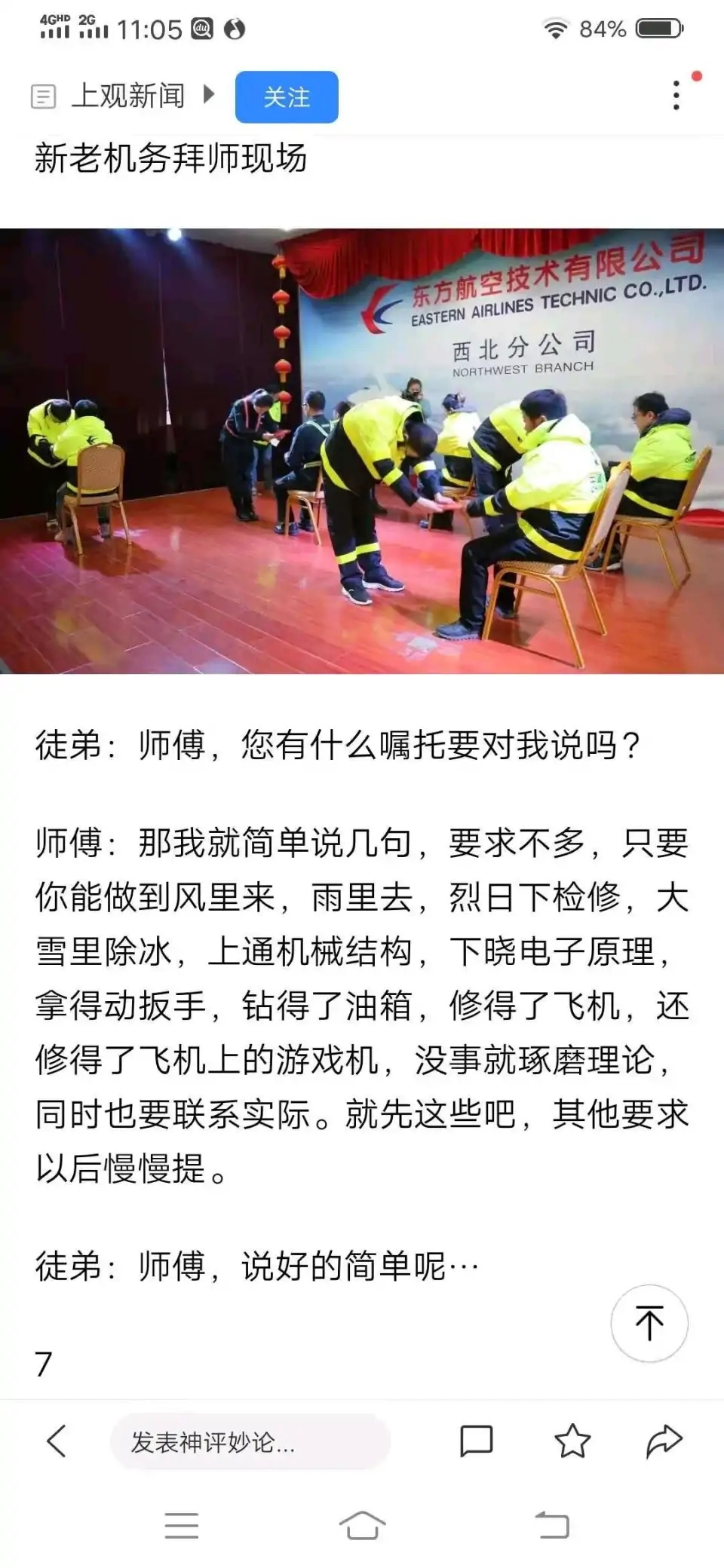Open the three-dot overflow menu

676,96
